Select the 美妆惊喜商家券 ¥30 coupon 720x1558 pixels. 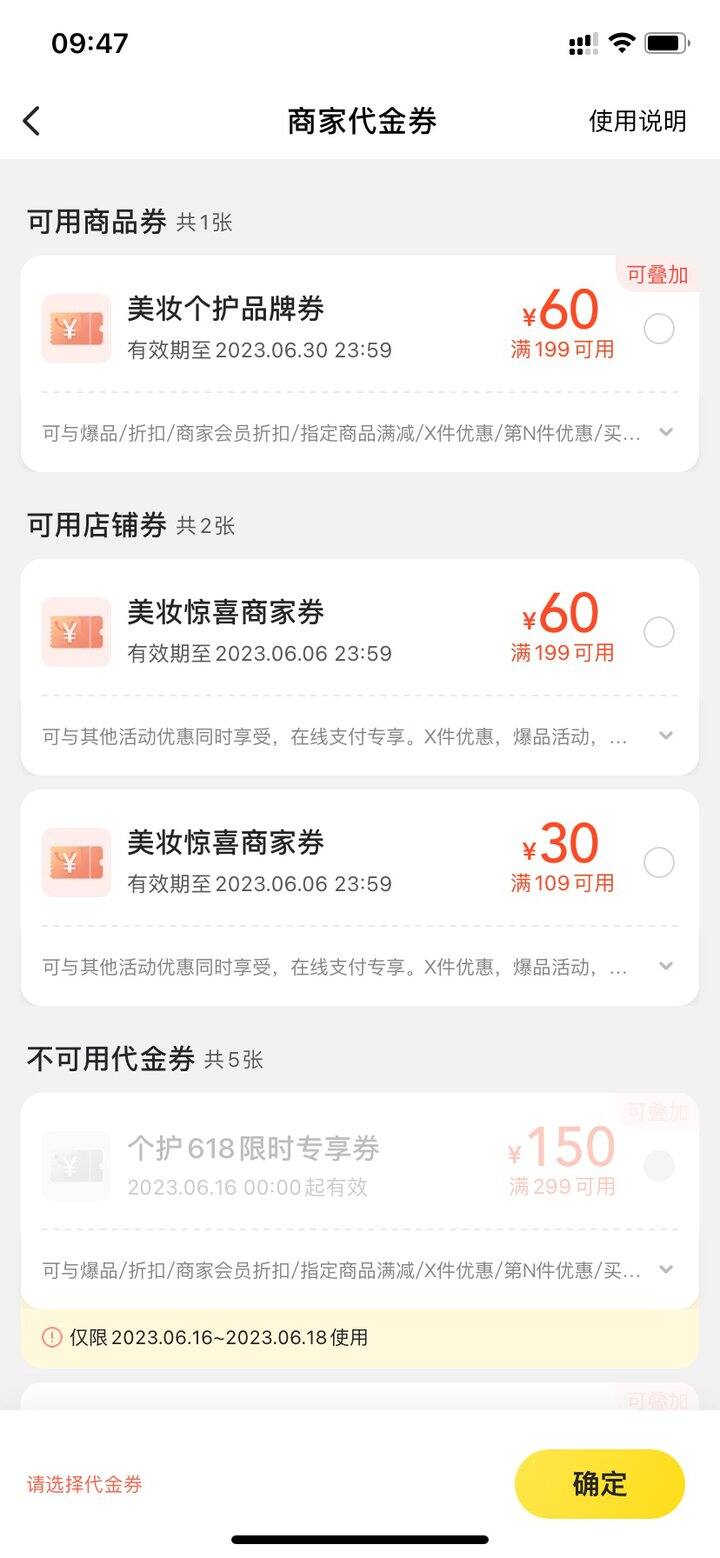tap(659, 862)
